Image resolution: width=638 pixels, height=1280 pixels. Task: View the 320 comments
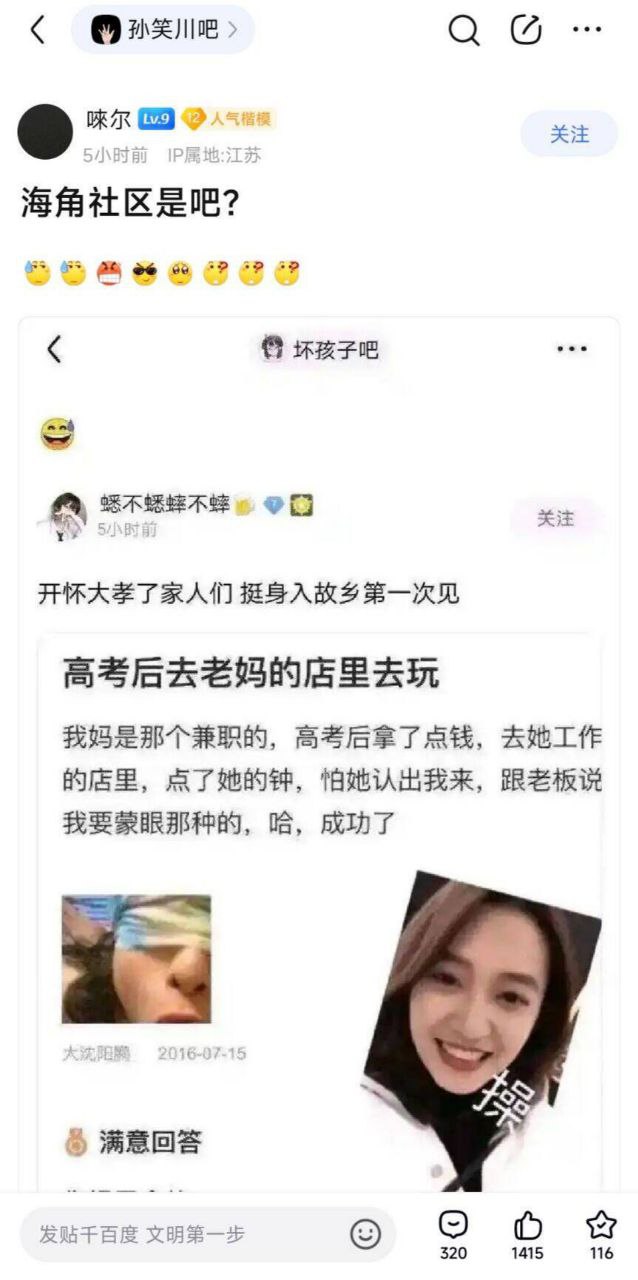(453, 1233)
